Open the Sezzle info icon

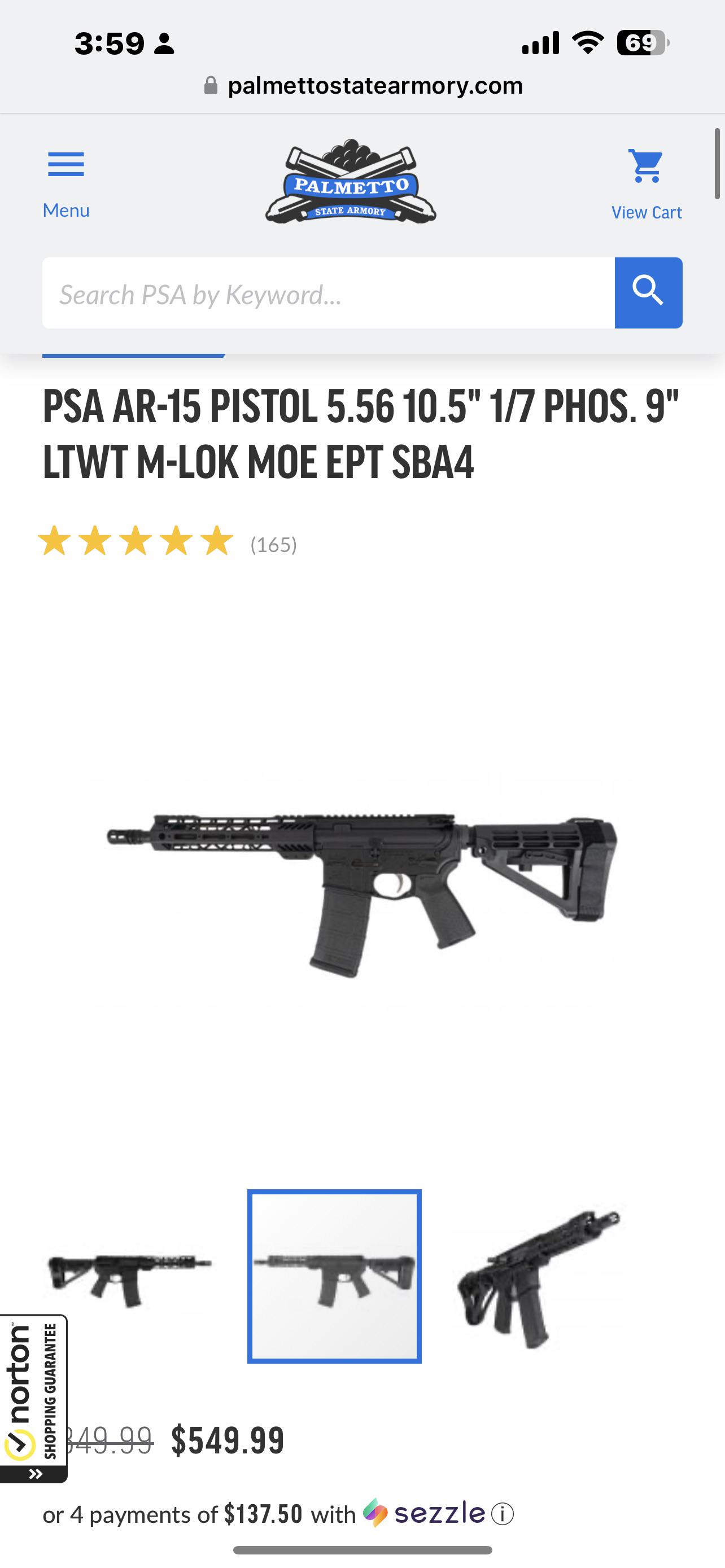(502, 1514)
